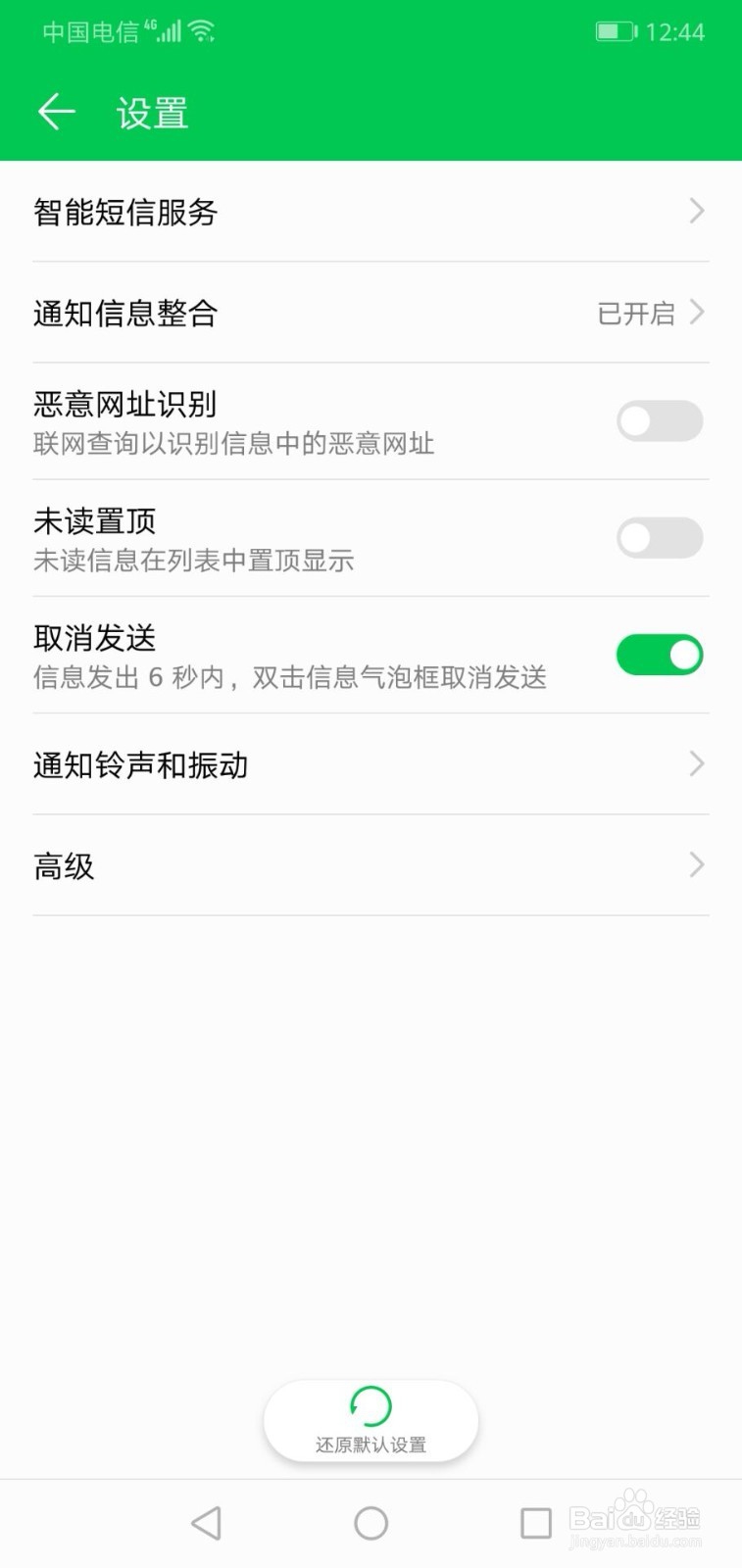The image size is (742, 1568).
Task: Tap the Home circle in the navigation bar
Action: coord(371,1522)
